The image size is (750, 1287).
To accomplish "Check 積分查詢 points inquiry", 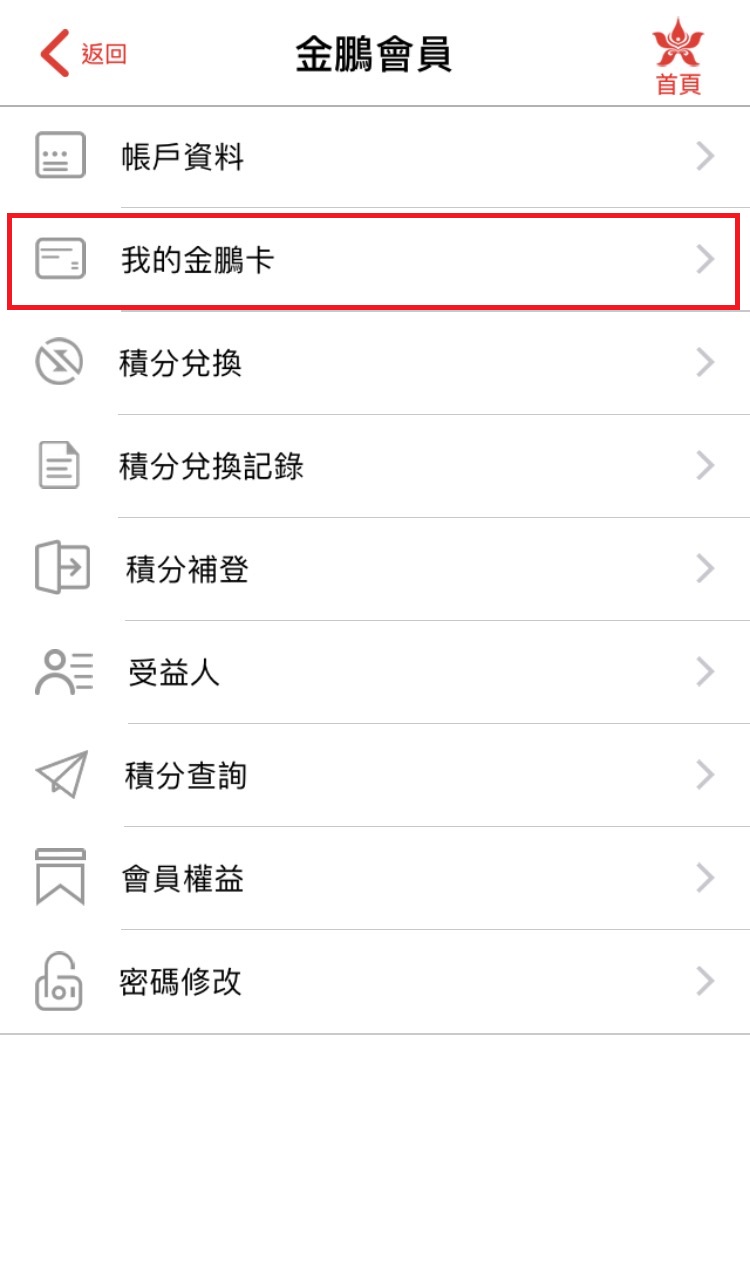I will (x=375, y=775).
